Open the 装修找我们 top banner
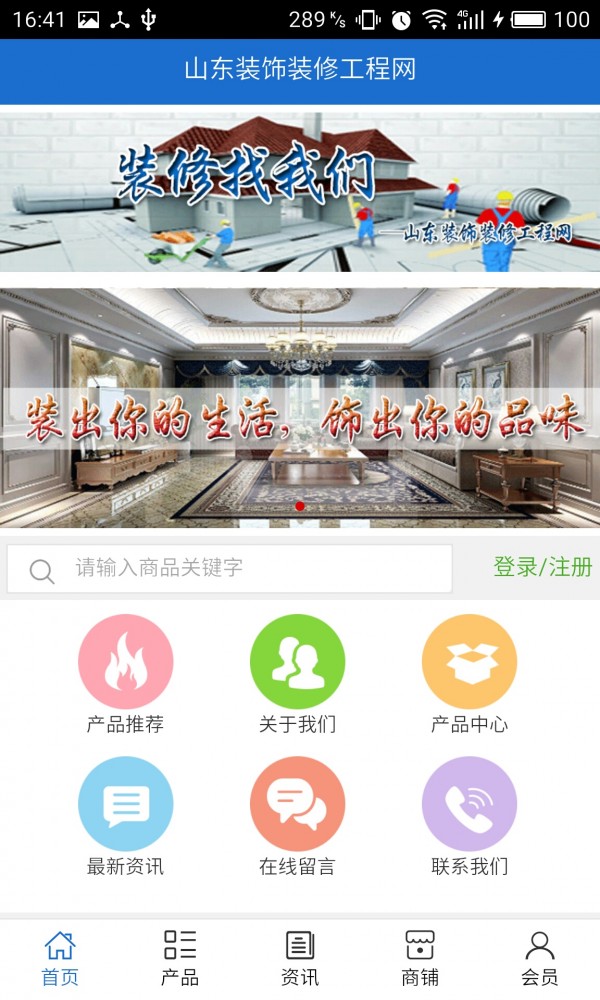The width and height of the screenshot is (600, 1000). [300, 190]
